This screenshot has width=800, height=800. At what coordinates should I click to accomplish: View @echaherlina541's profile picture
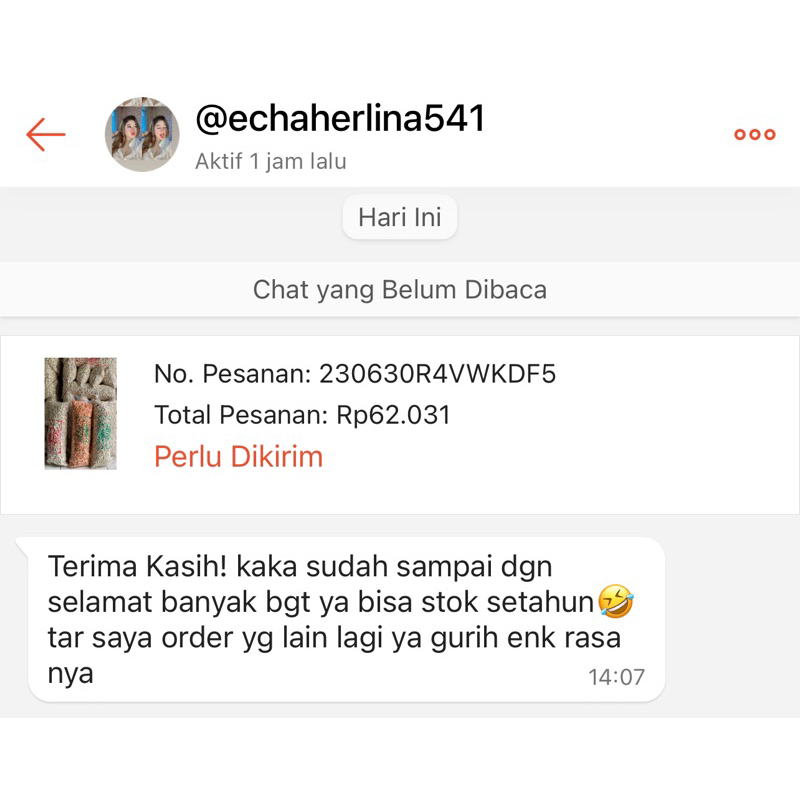142,135
